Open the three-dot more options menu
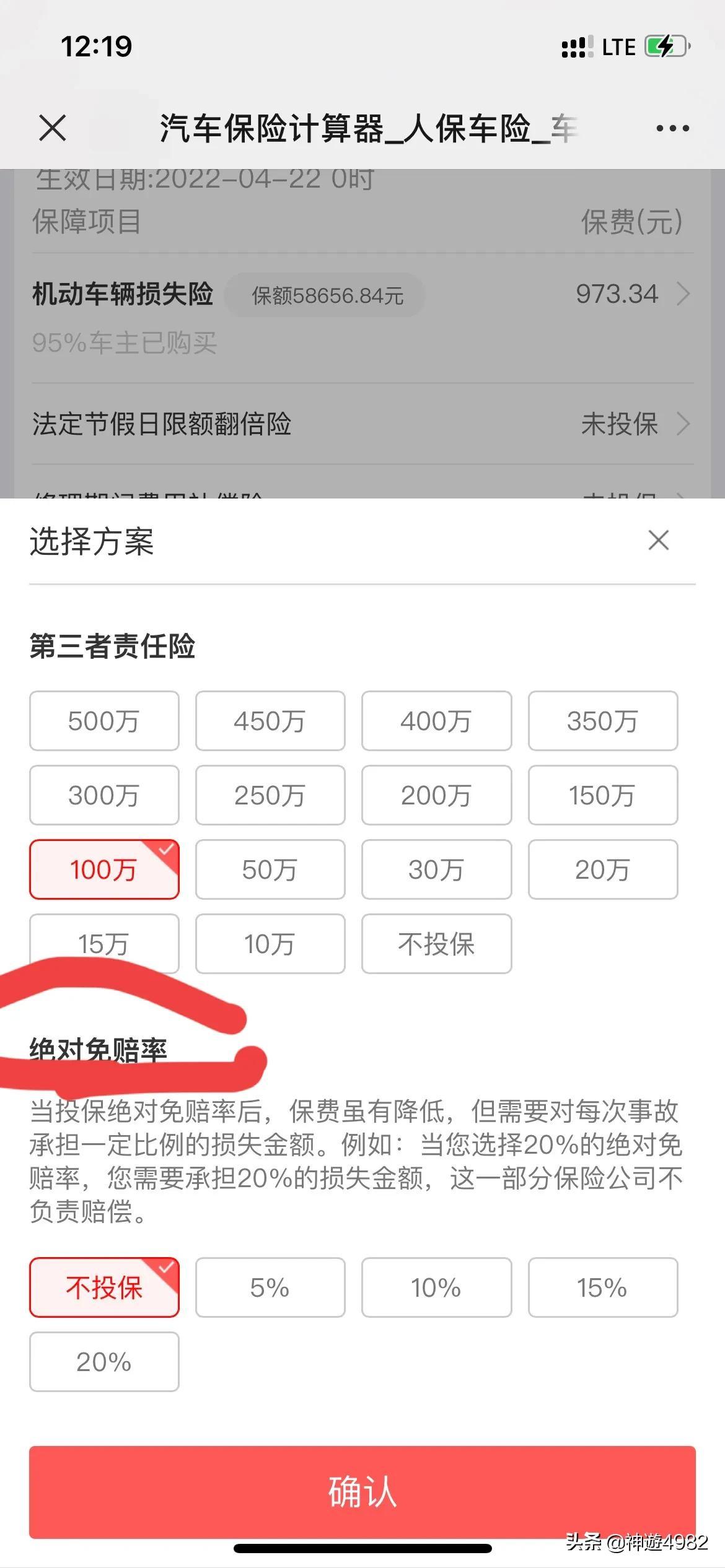This screenshot has width=725, height=1568. coord(672,128)
